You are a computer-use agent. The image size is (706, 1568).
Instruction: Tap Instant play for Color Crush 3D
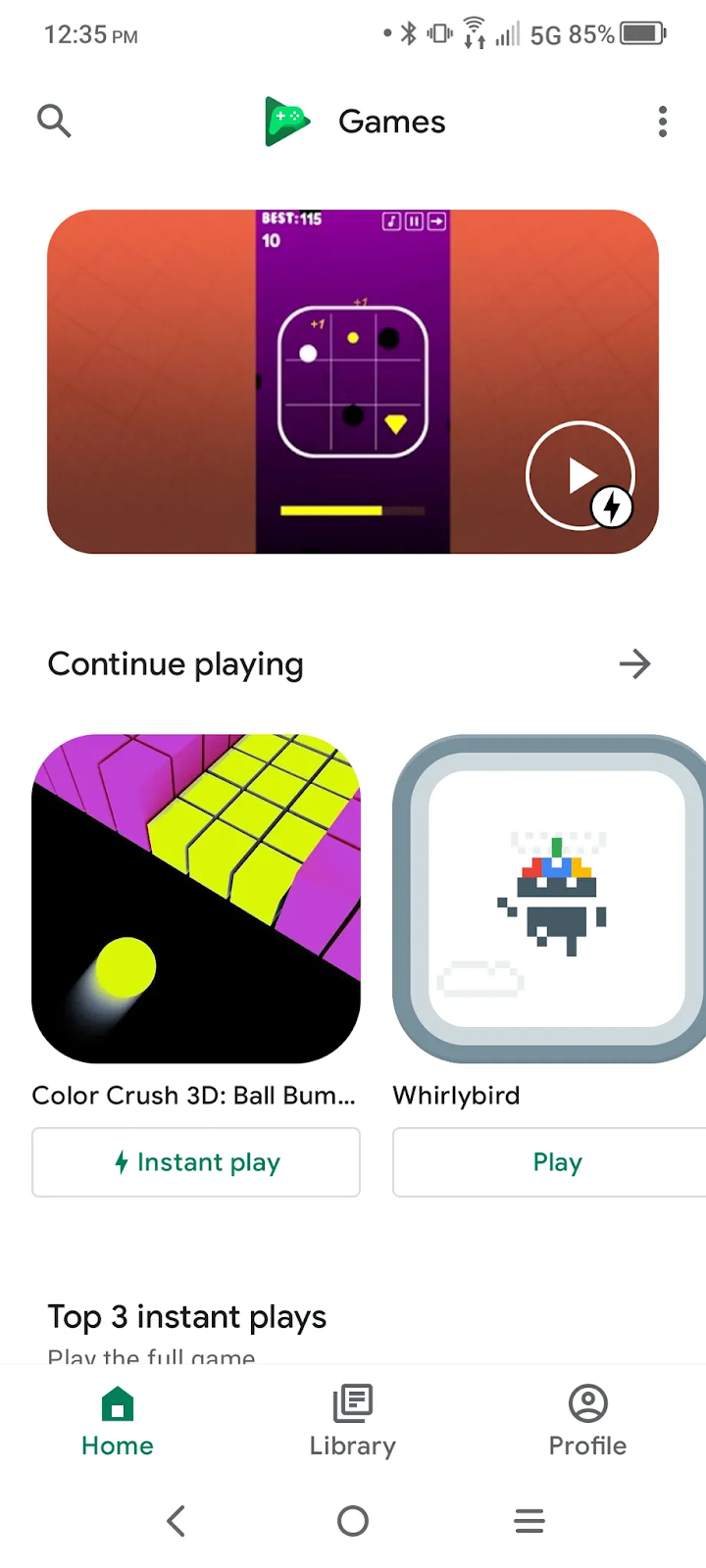coord(196,1162)
